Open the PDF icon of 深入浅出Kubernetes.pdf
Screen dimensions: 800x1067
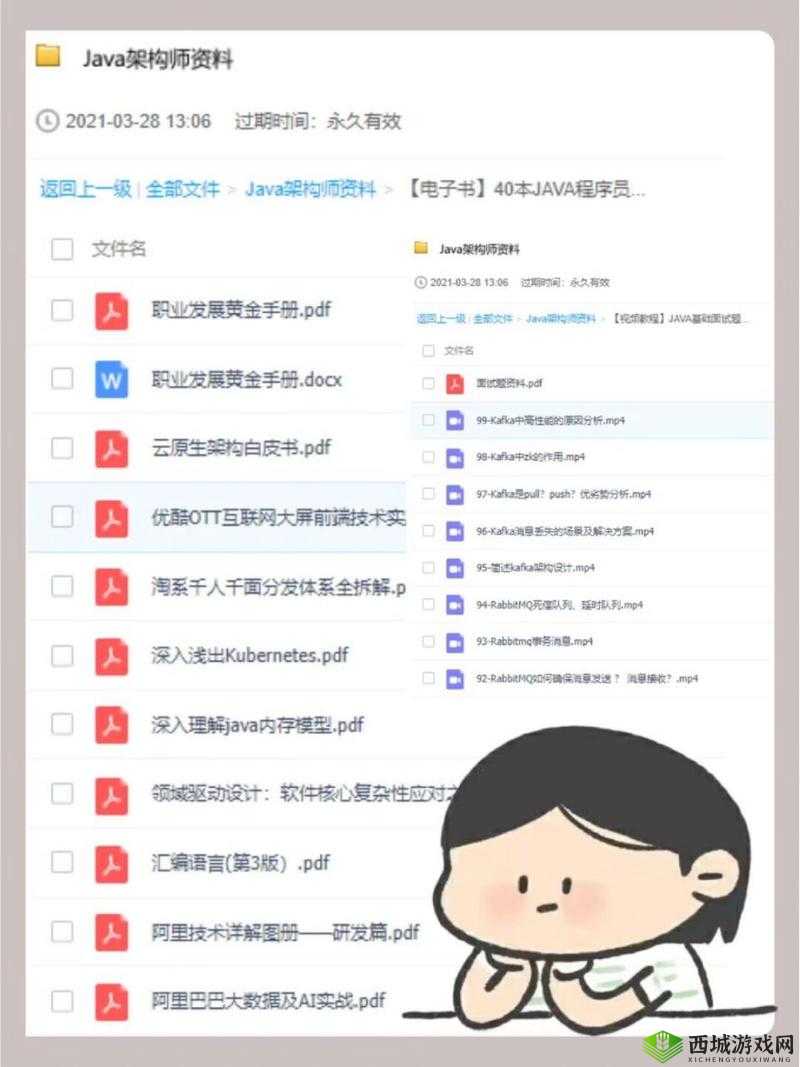(112, 656)
